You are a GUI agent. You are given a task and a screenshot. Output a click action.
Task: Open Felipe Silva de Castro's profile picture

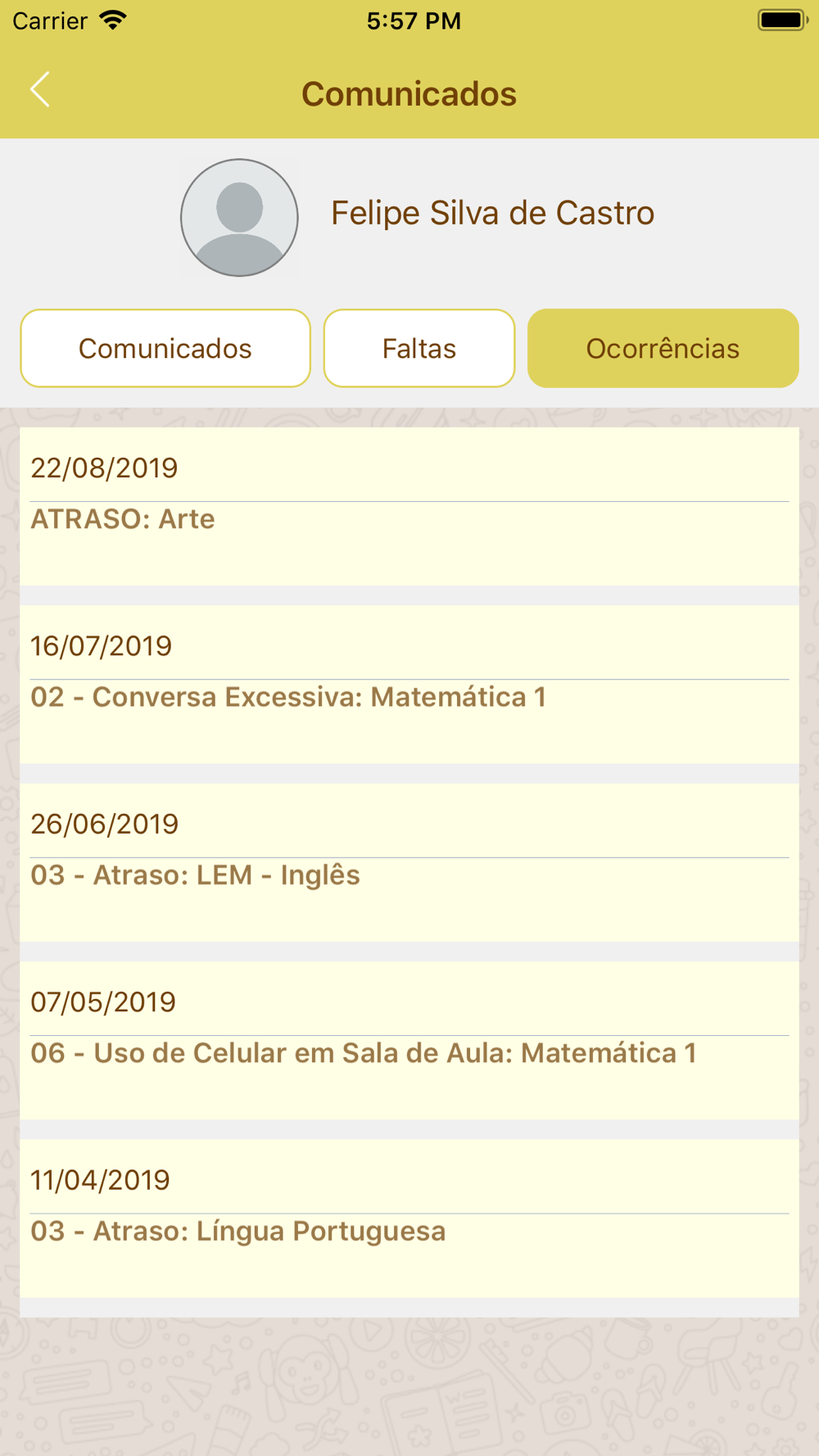click(239, 218)
